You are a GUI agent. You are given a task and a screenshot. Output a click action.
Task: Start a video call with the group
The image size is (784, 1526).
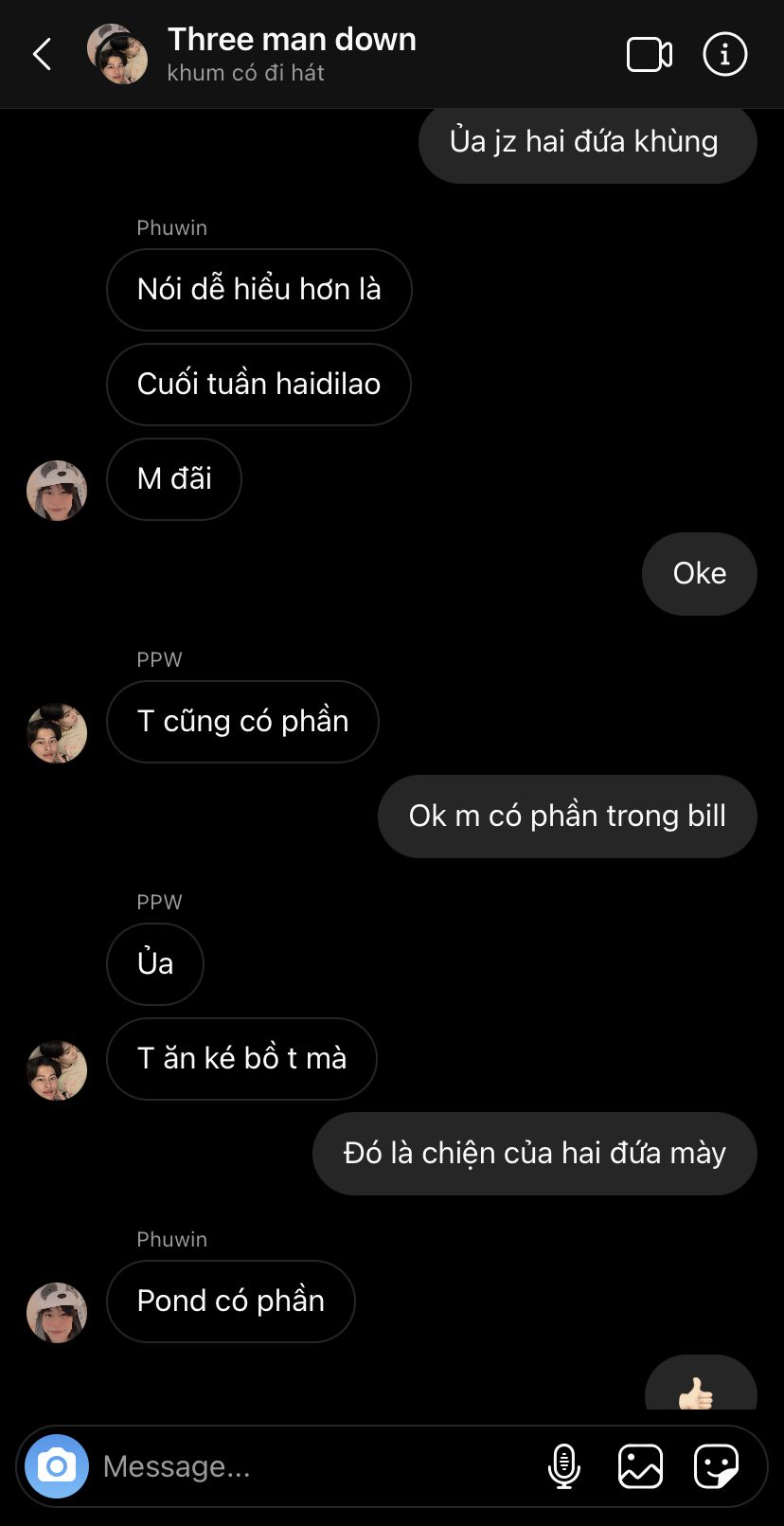click(650, 55)
